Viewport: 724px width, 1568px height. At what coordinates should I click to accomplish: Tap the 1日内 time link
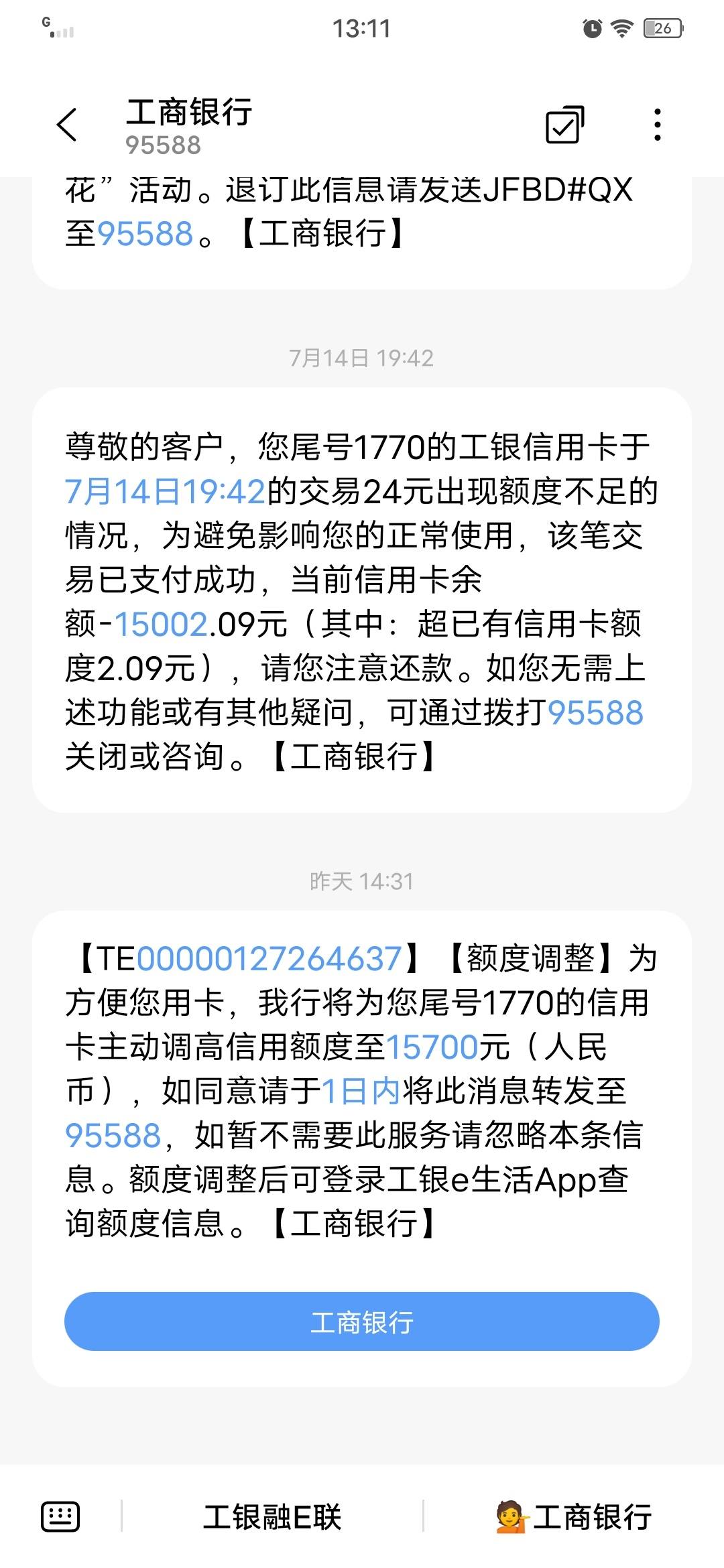coord(361,1091)
